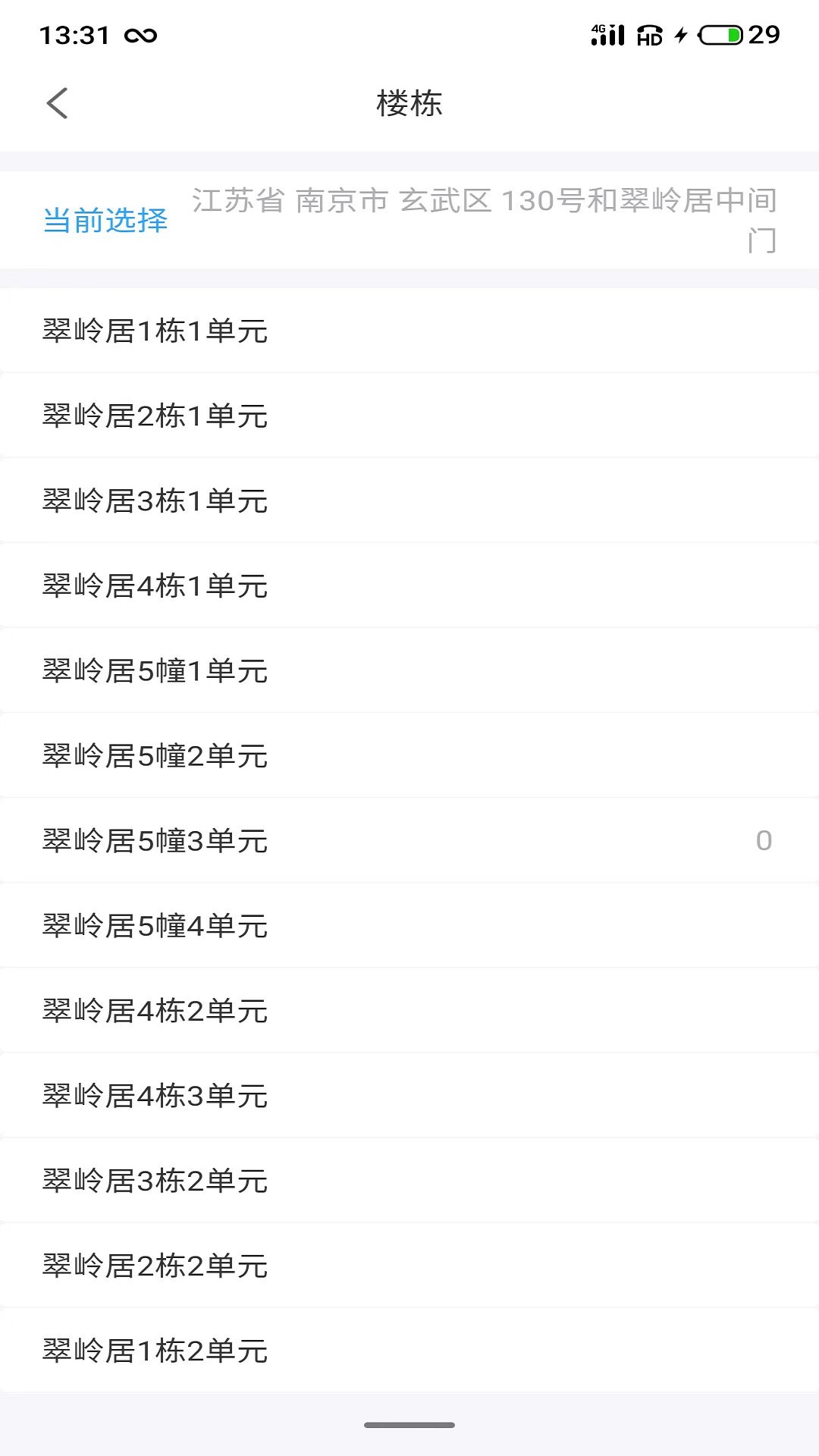The image size is (819, 1456).
Task: Select 翠岭居5幢4单元
Action: point(155,925)
